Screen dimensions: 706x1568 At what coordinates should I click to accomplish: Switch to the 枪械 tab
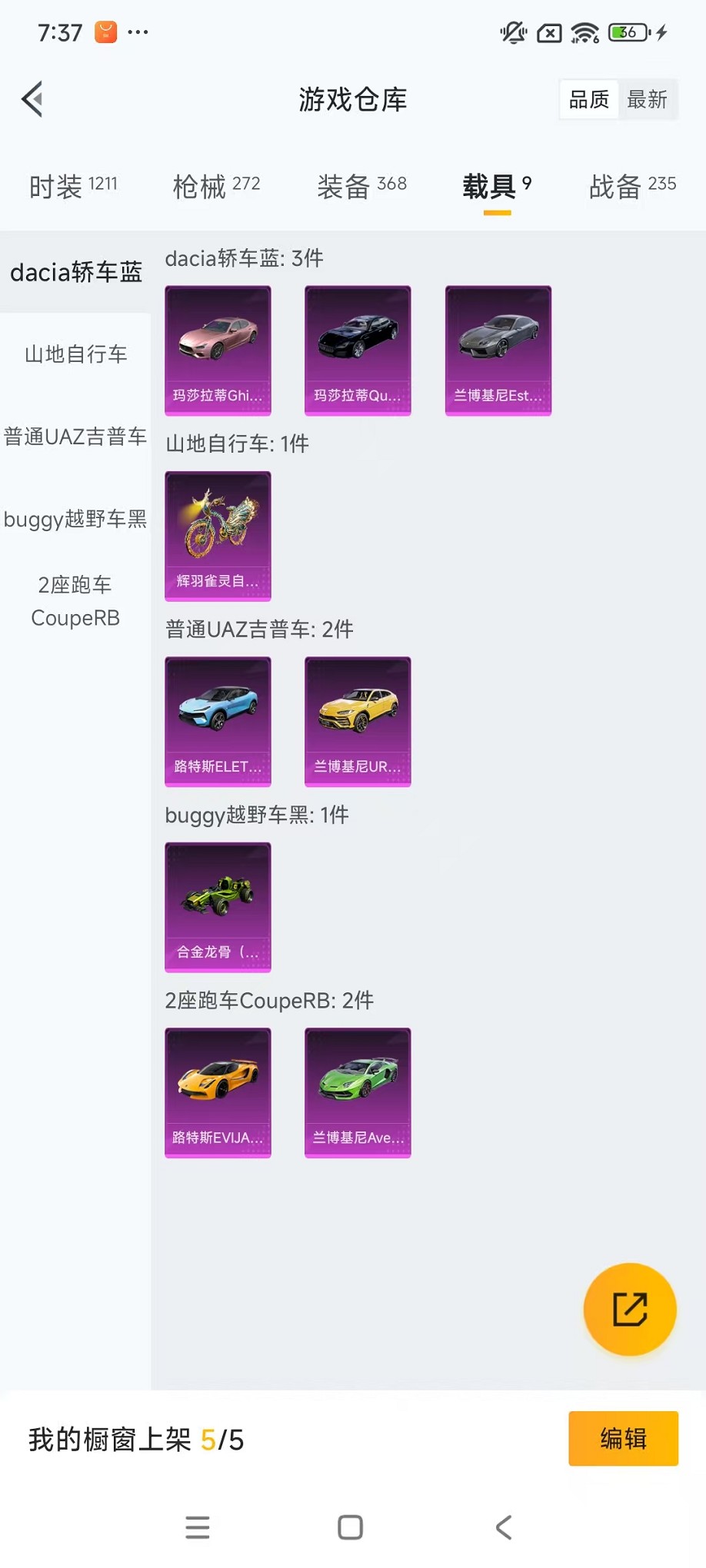pos(216,186)
